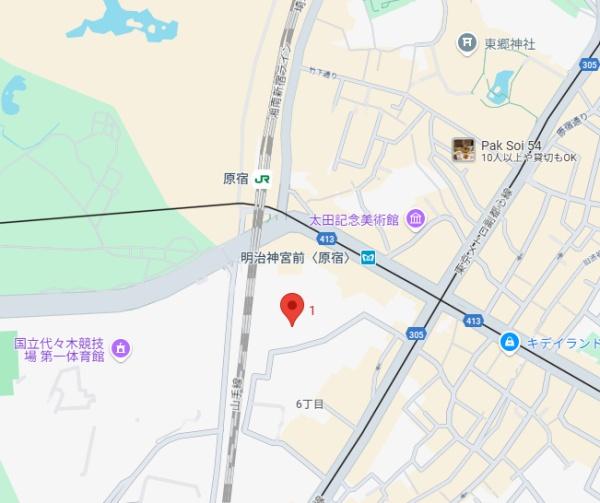Viewport: 600px width, 503px height.
Task: Select the Togo Shrine marker
Action: (466, 42)
